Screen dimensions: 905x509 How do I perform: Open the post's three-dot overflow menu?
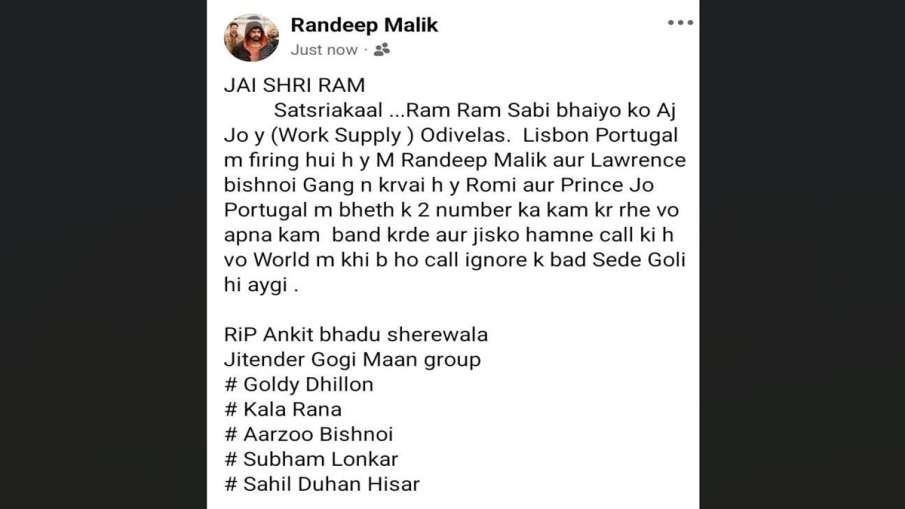coord(680,23)
